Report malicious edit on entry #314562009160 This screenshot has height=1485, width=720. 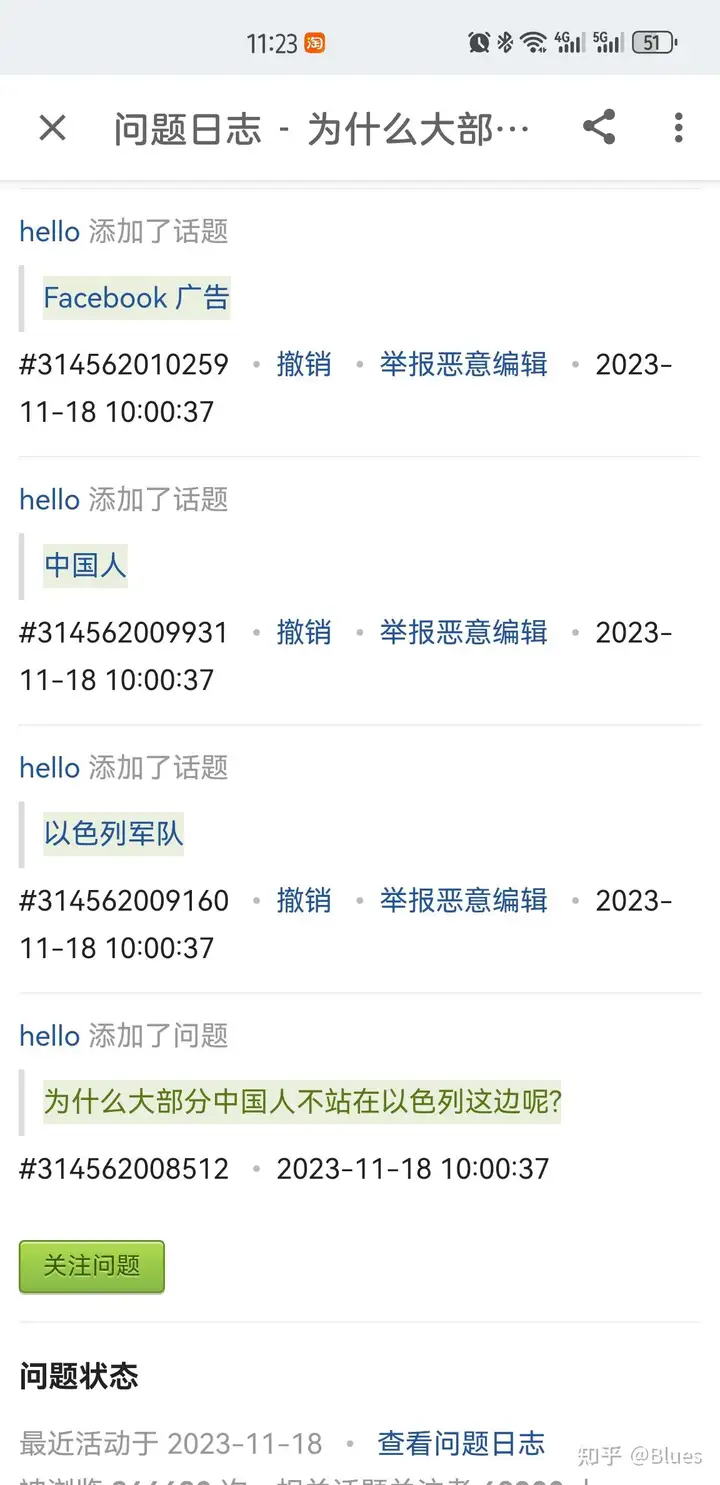point(463,900)
